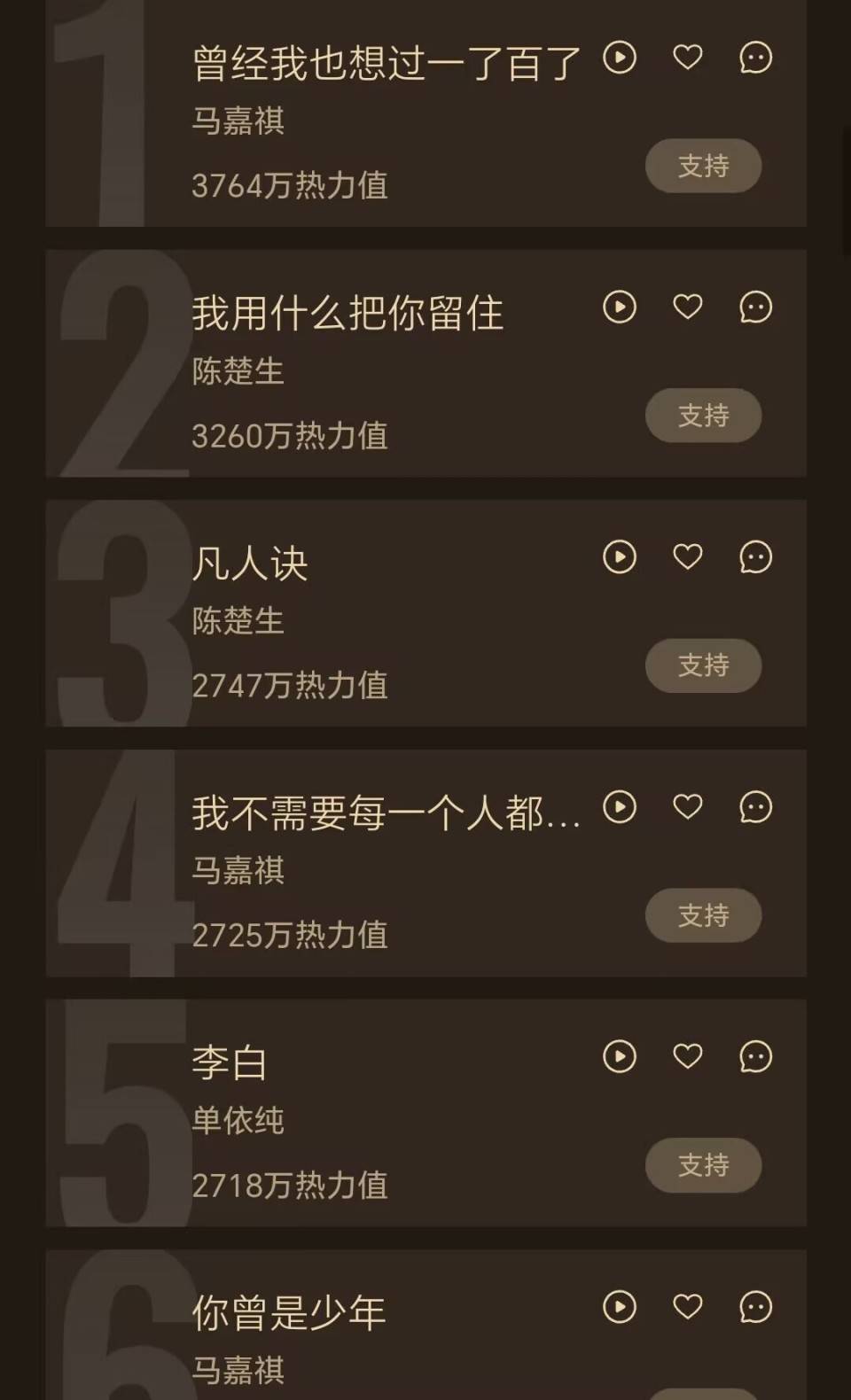Screen dimensions: 851x1400
Task: Play 你曾是少年
Action: [620, 1307]
